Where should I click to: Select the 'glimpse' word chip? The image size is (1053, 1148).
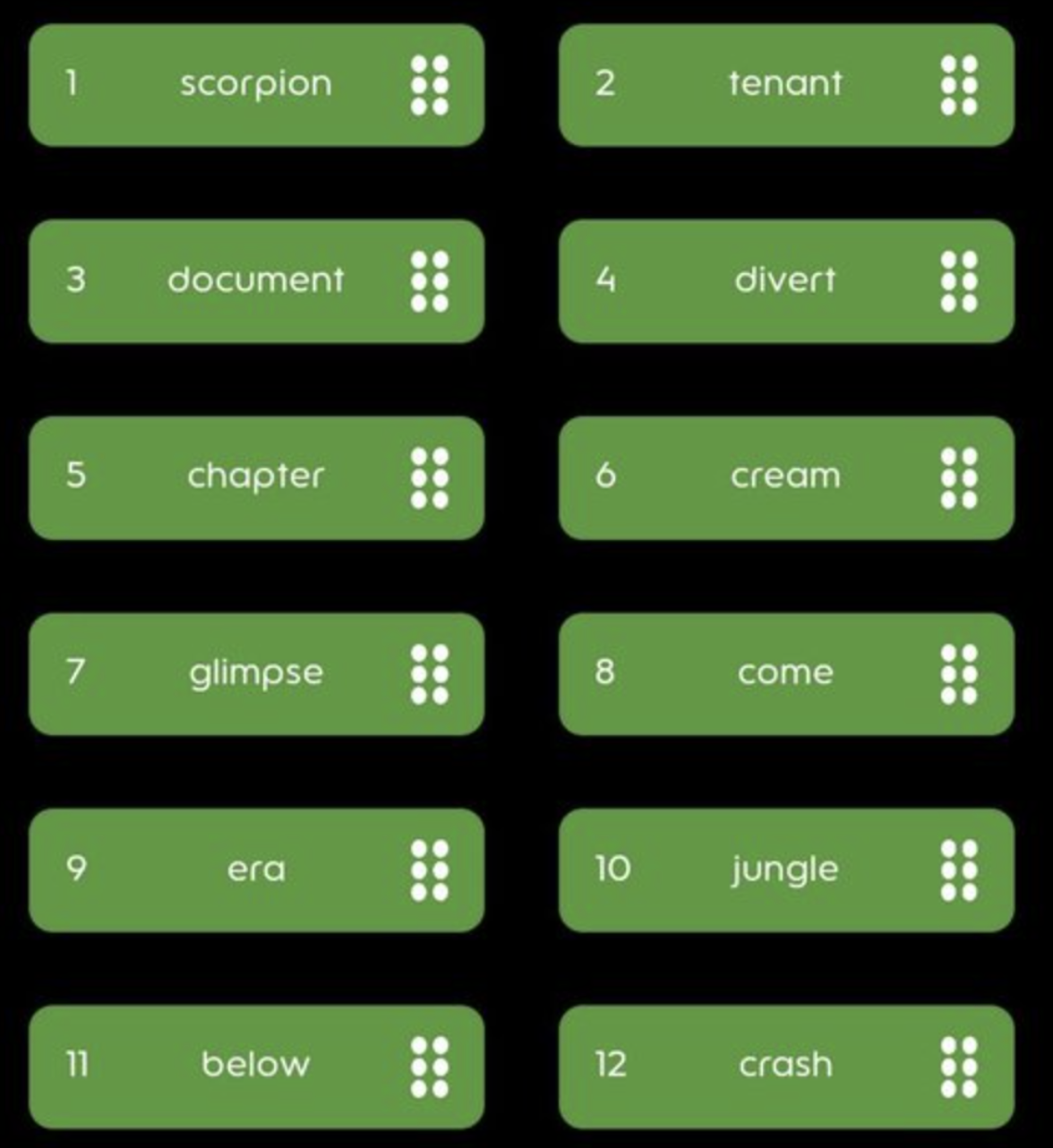coord(256,673)
